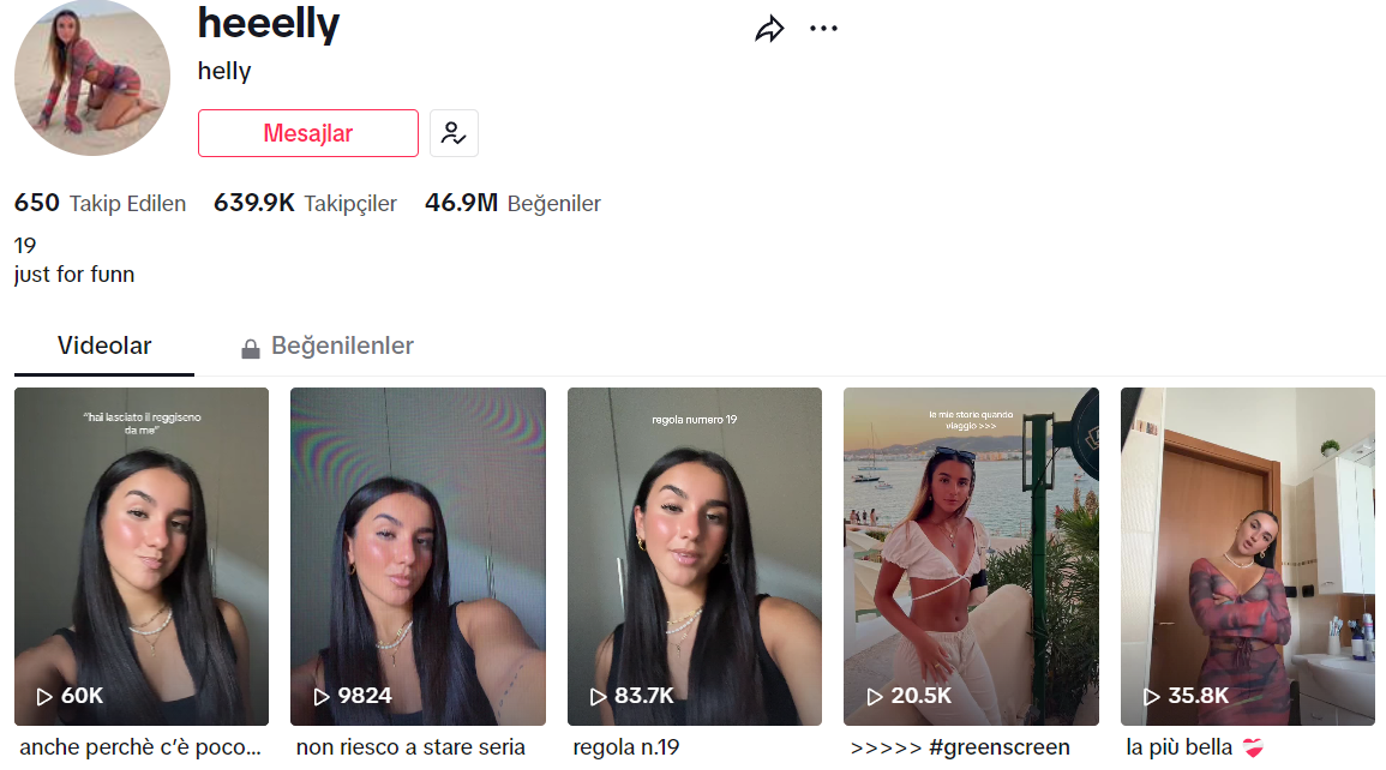View the Takipçiler list
1386x770 pixels.
(x=305, y=203)
